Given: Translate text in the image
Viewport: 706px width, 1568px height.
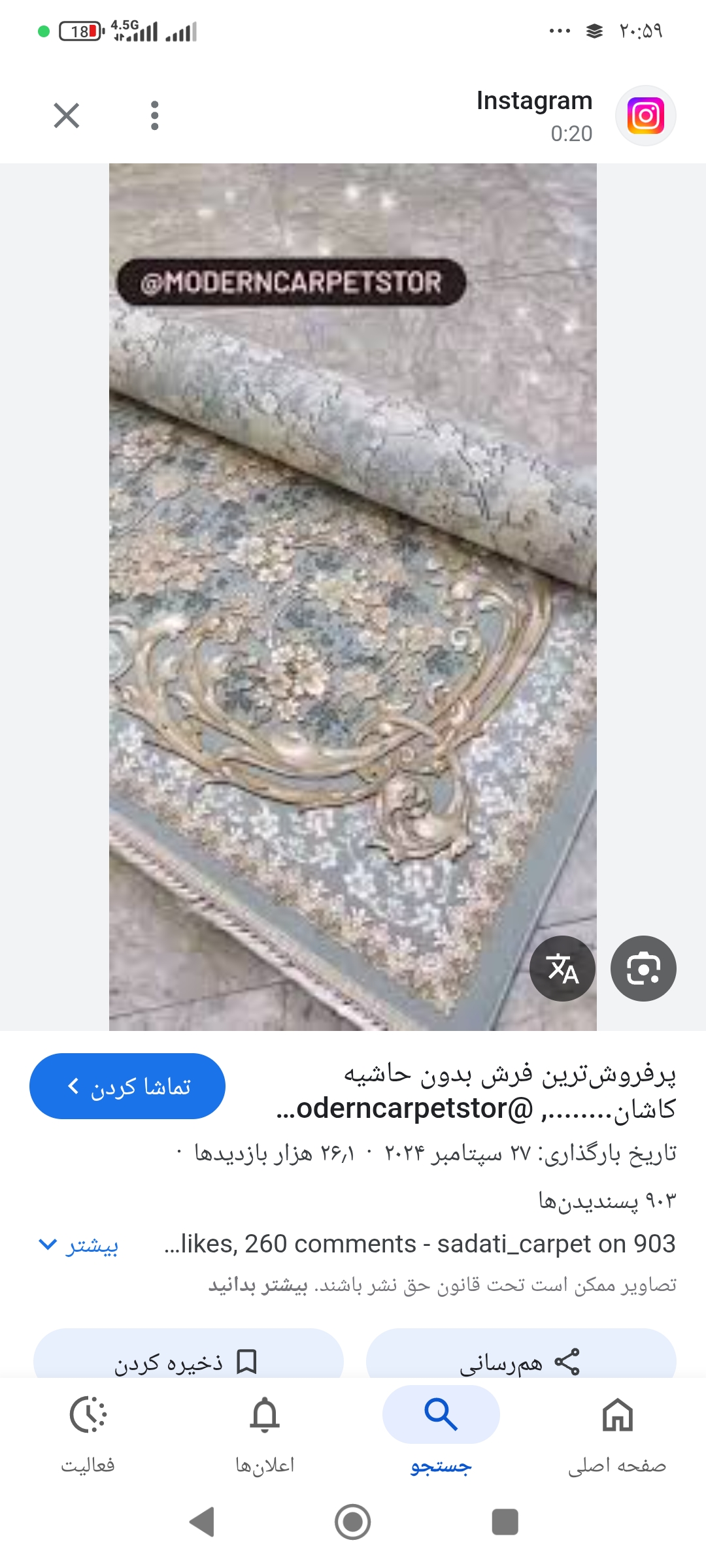Looking at the screenshot, I should point(562,968).
